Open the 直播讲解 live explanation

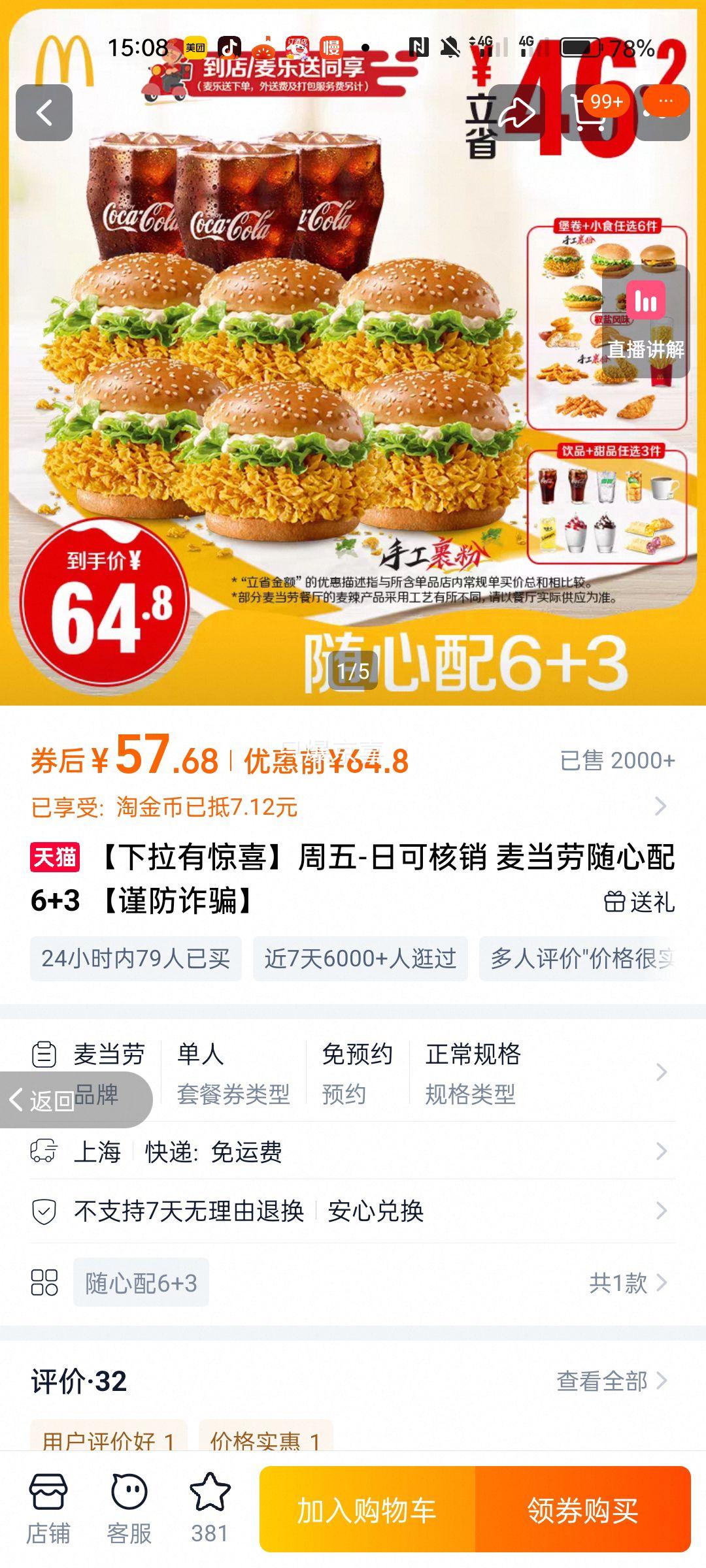pyautogui.click(x=645, y=321)
